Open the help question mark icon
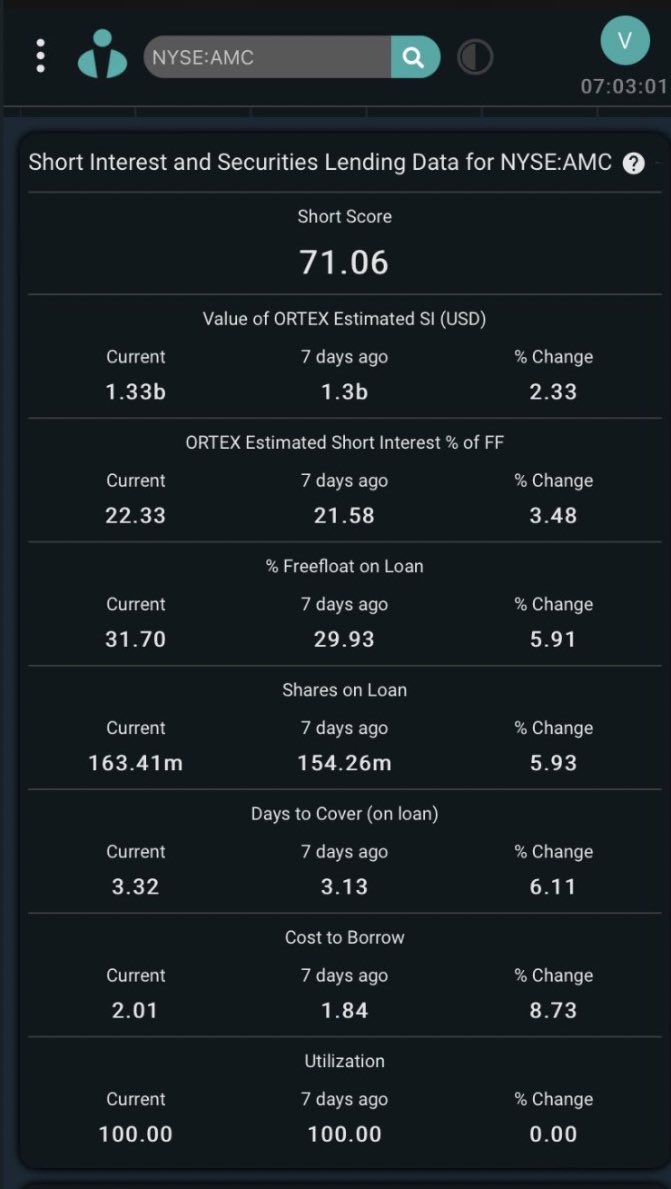The image size is (671, 1189). pyautogui.click(x=633, y=164)
